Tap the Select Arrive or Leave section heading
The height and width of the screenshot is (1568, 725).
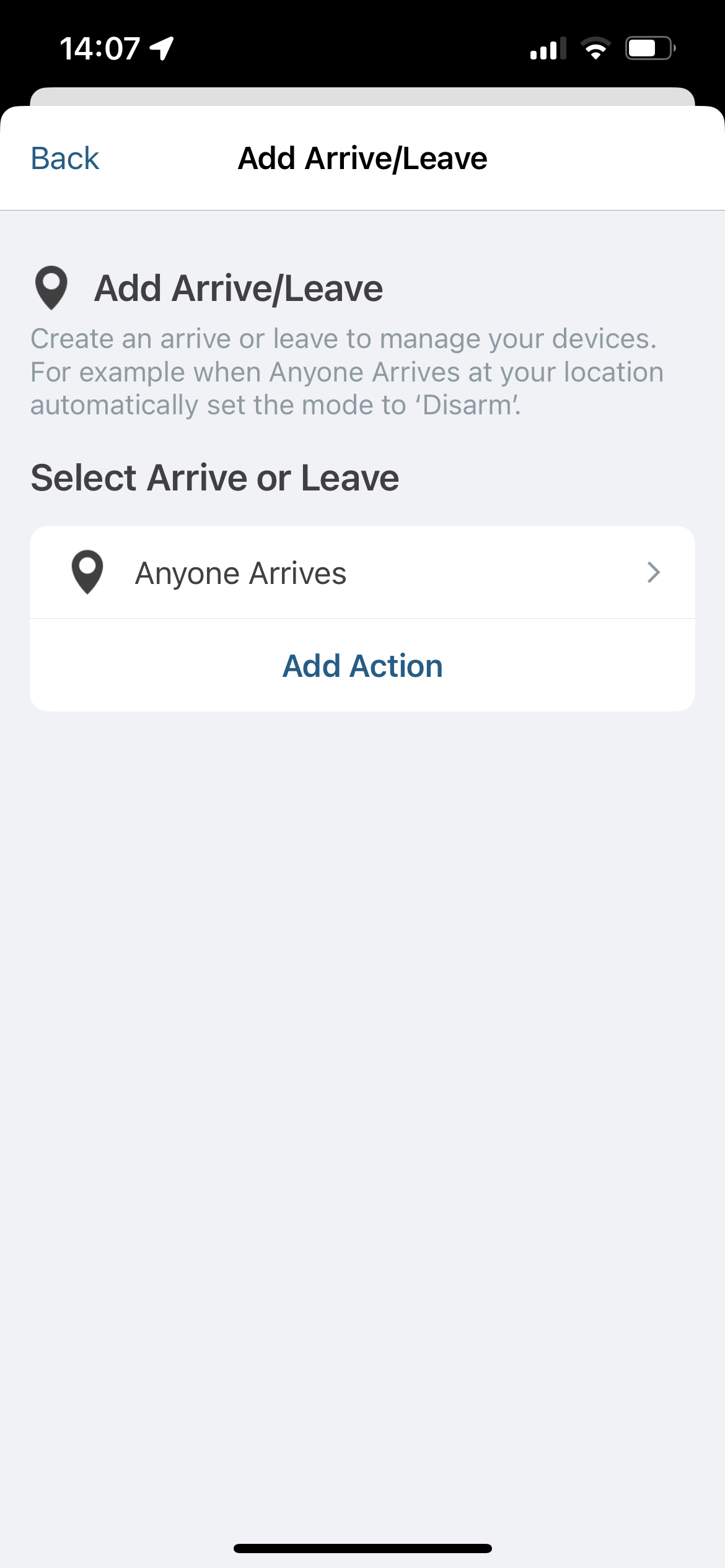[216, 477]
